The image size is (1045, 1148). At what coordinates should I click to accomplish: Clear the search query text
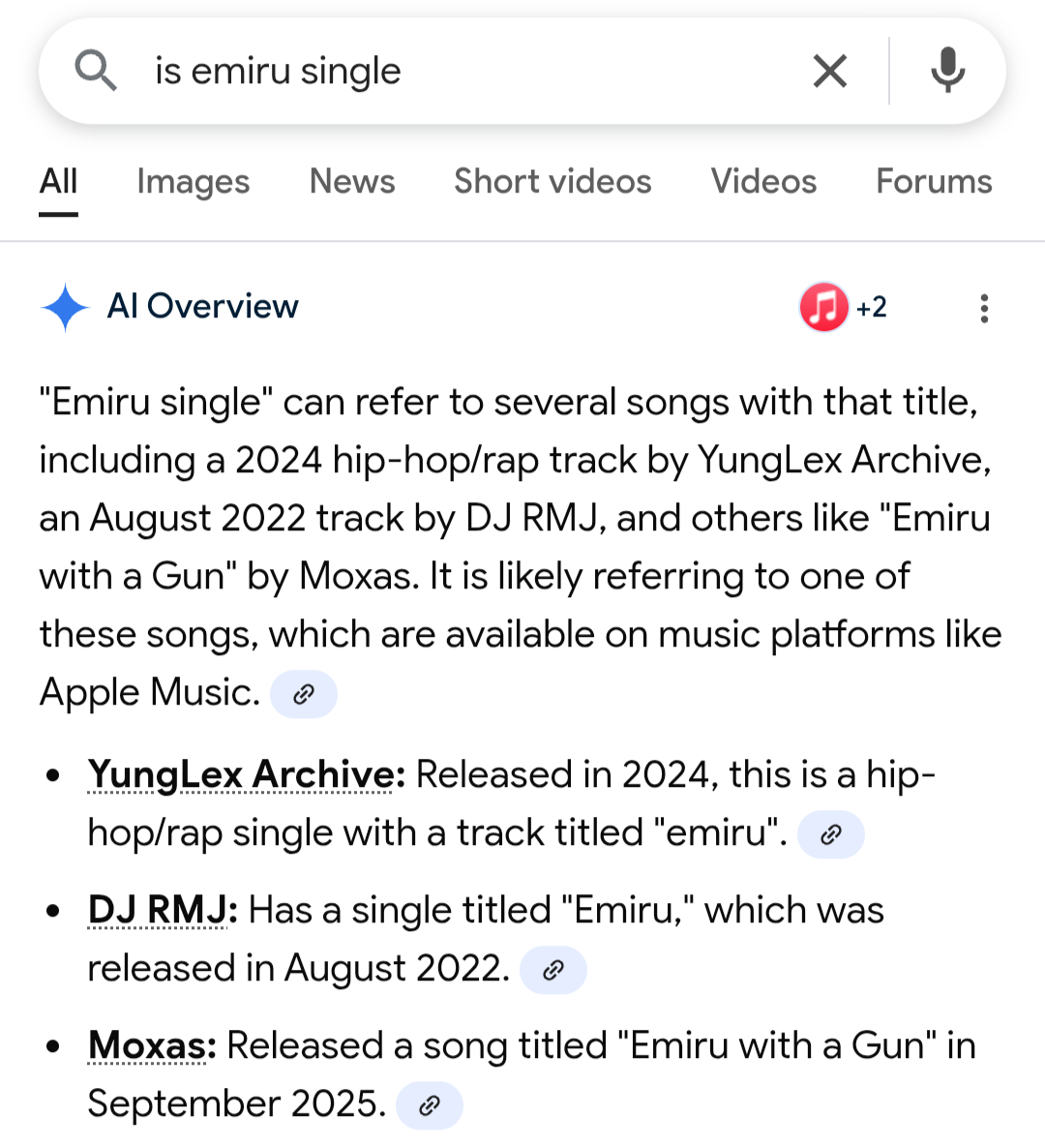coord(829,71)
